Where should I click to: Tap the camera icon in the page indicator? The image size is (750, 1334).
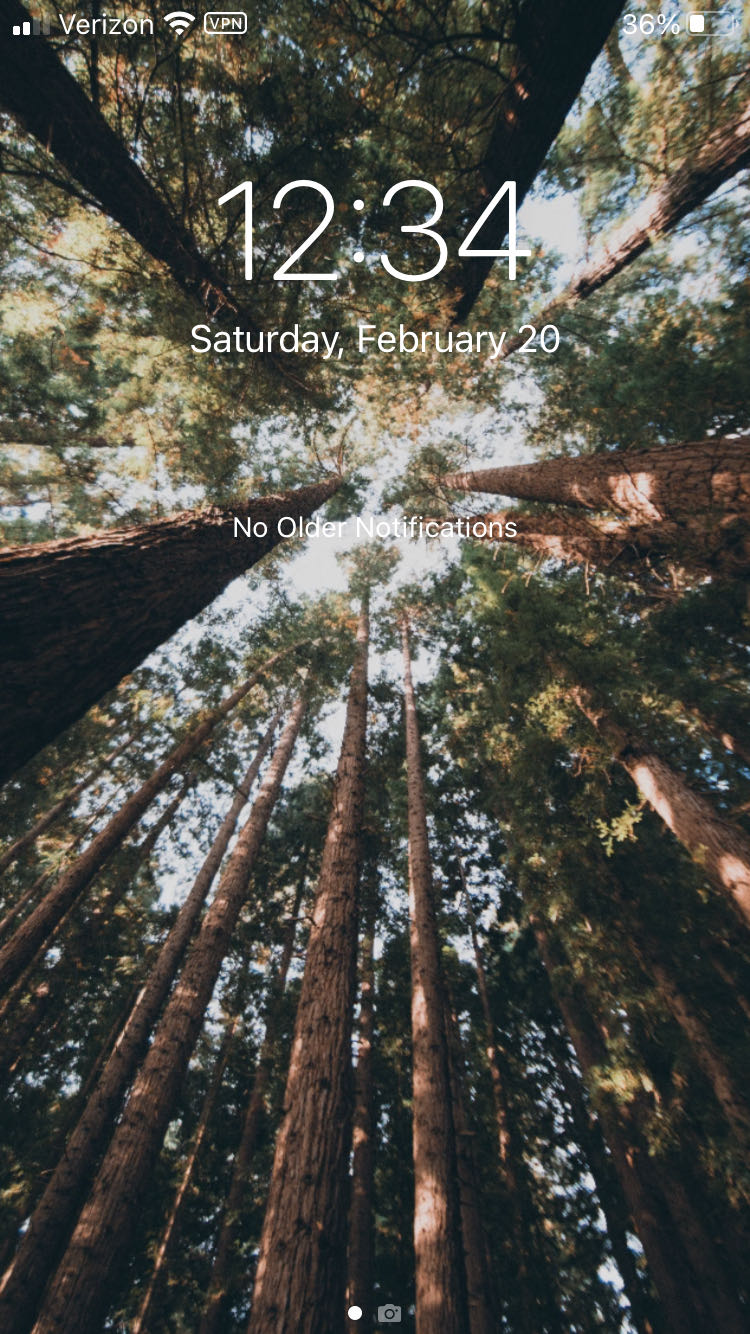point(390,1313)
